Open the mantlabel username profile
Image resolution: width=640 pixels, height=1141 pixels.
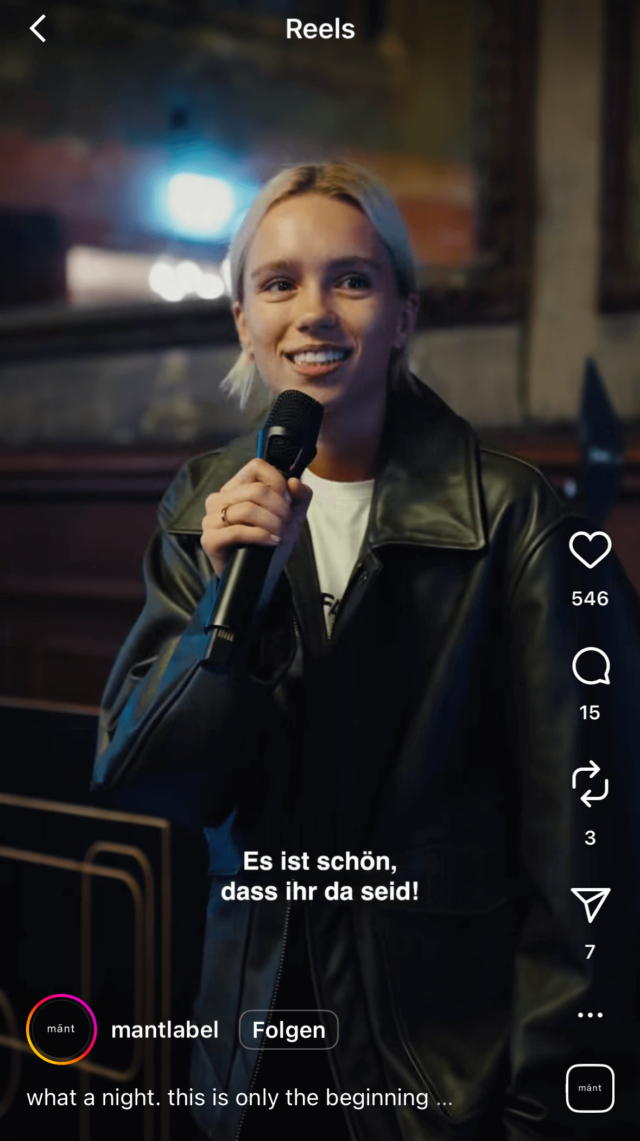point(164,1030)
